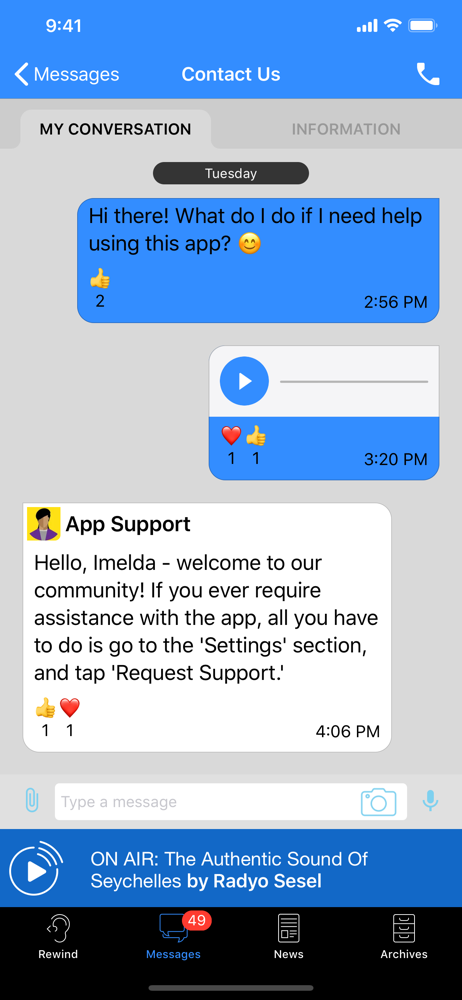Open the paperclip attachment button
The image size is (462, 1000).
(x=31, y=800)
